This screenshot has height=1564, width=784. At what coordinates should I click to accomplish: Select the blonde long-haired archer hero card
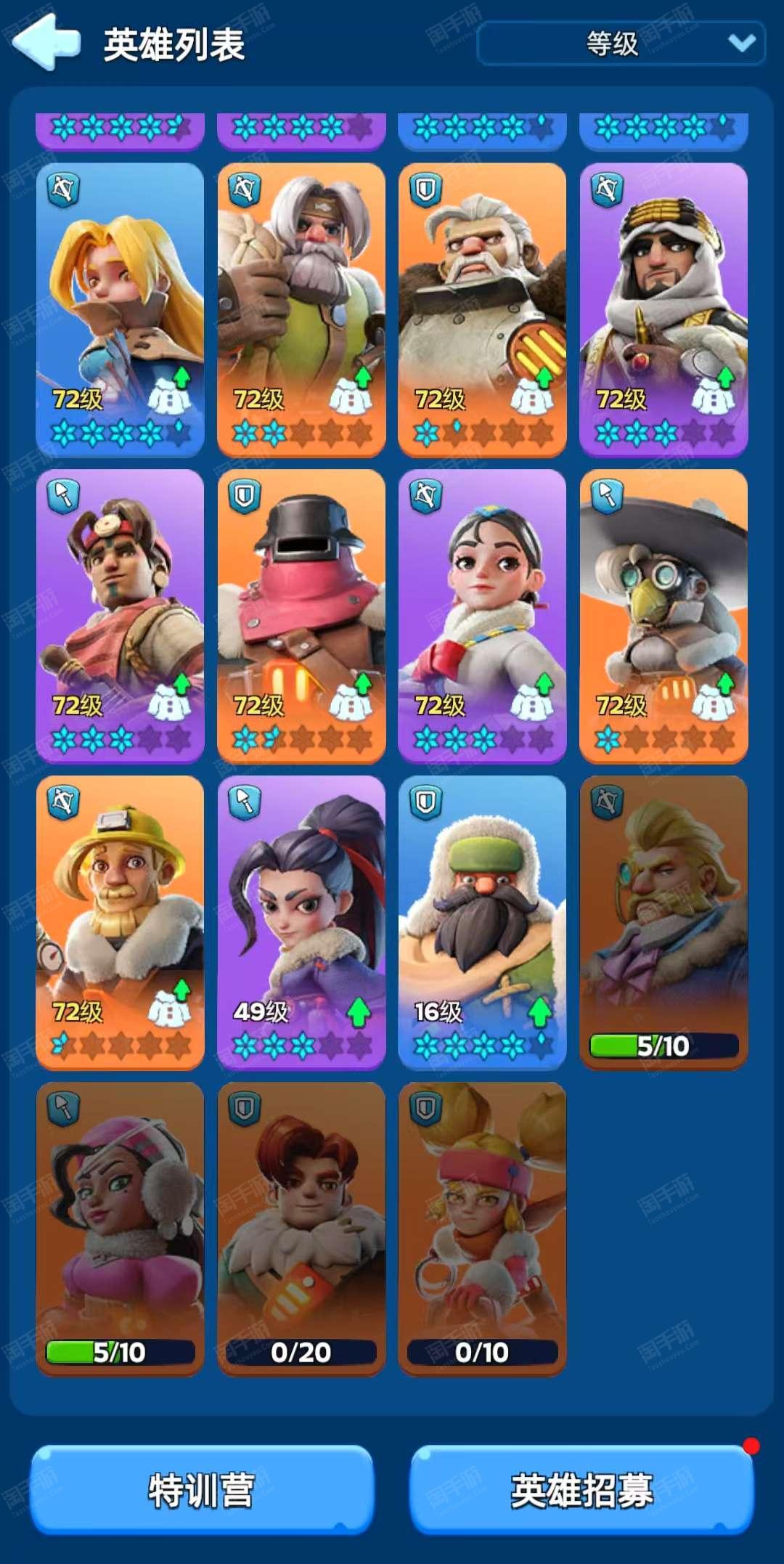tap(120, 309)
